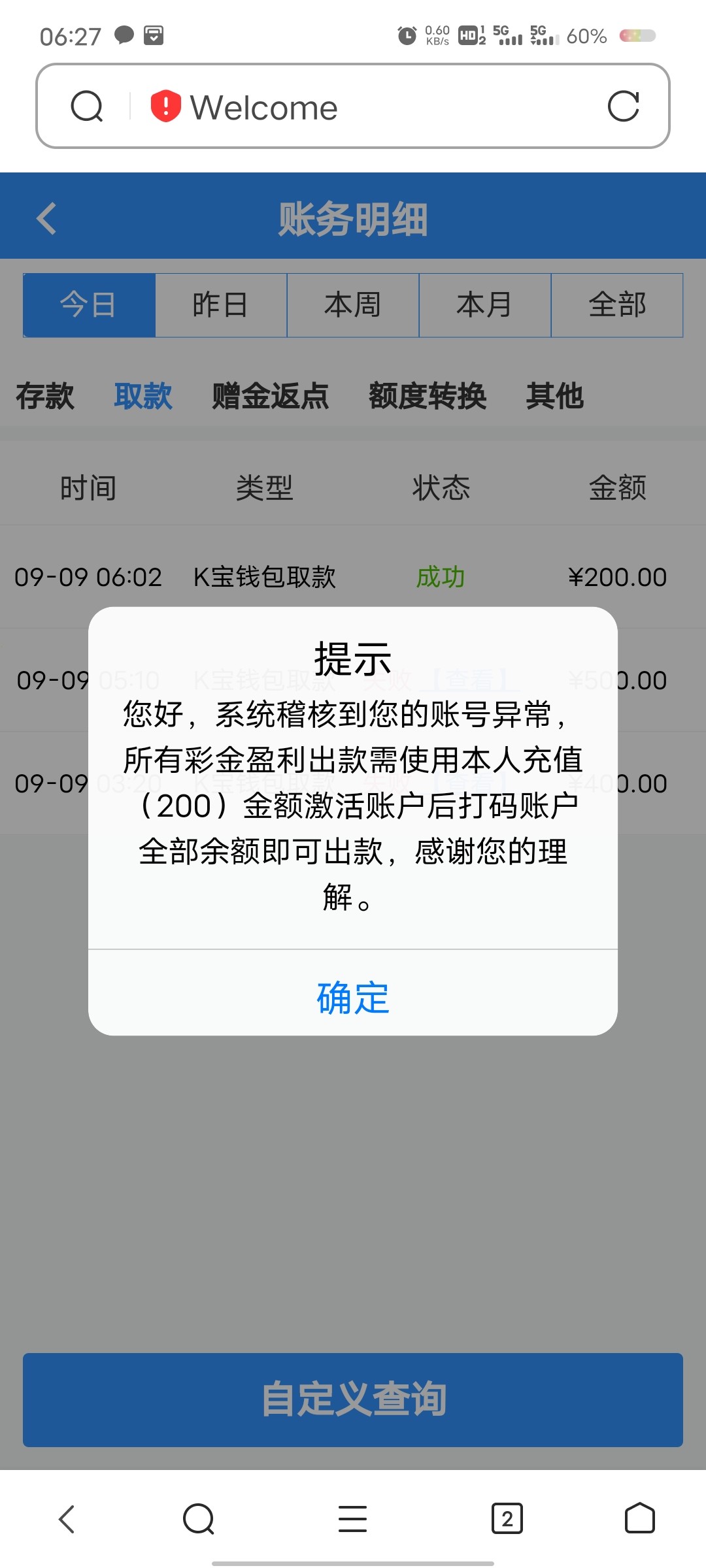706x1568 pixels.
Task: Show 昨日 yesterday's transactions
Action: [x=220, y=304]
